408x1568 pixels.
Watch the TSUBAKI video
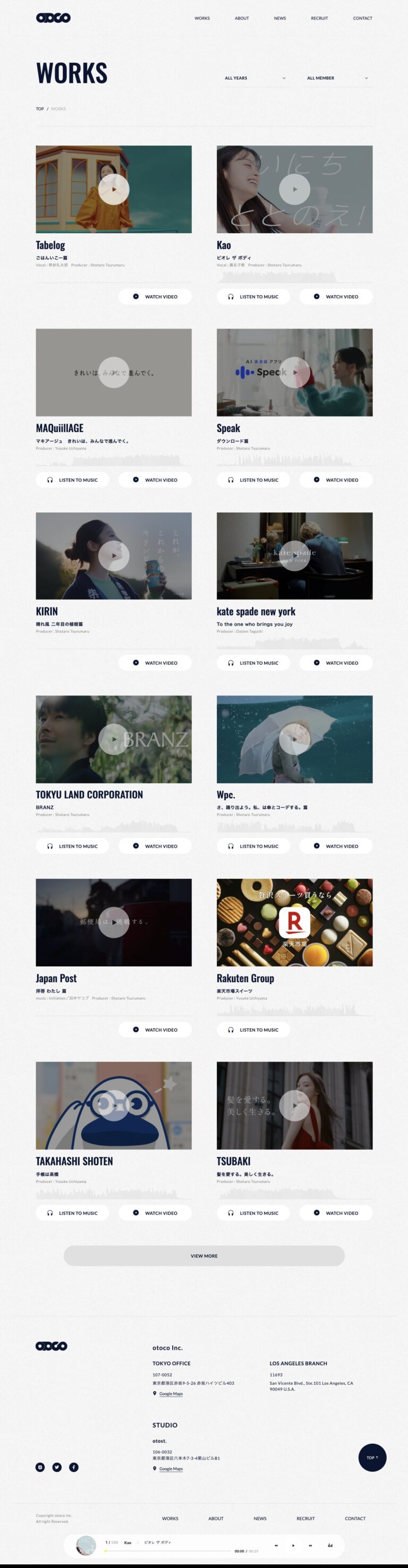tap(336, 1213)
